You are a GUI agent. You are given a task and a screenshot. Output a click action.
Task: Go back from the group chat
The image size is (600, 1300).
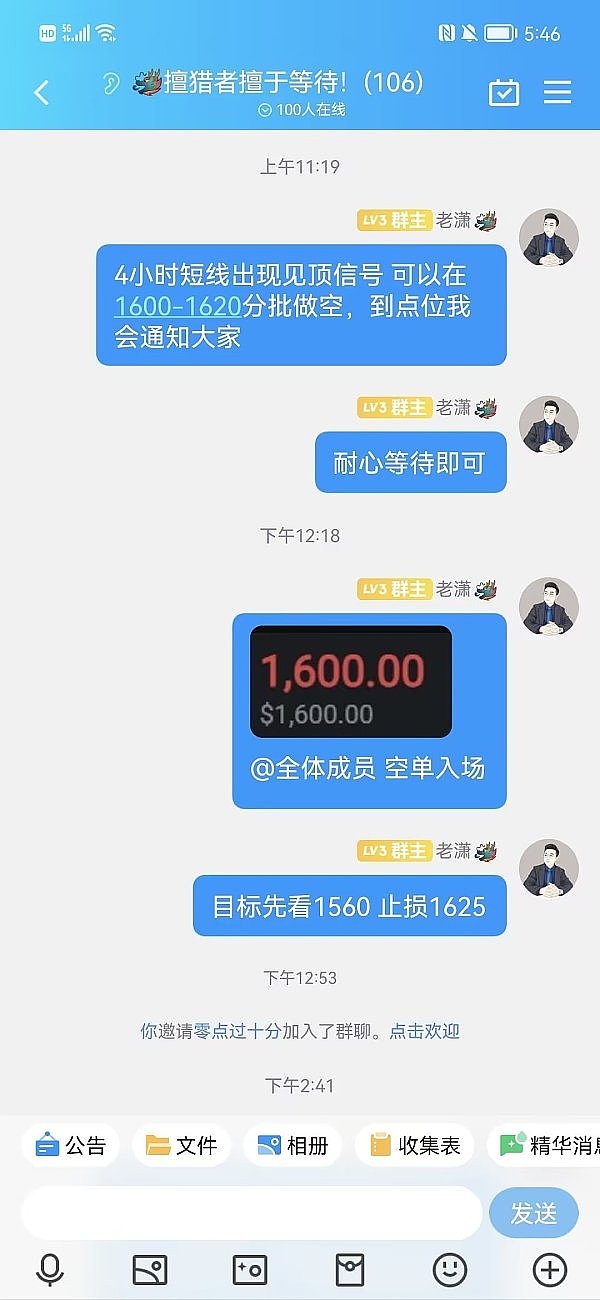tap(41, 93)
